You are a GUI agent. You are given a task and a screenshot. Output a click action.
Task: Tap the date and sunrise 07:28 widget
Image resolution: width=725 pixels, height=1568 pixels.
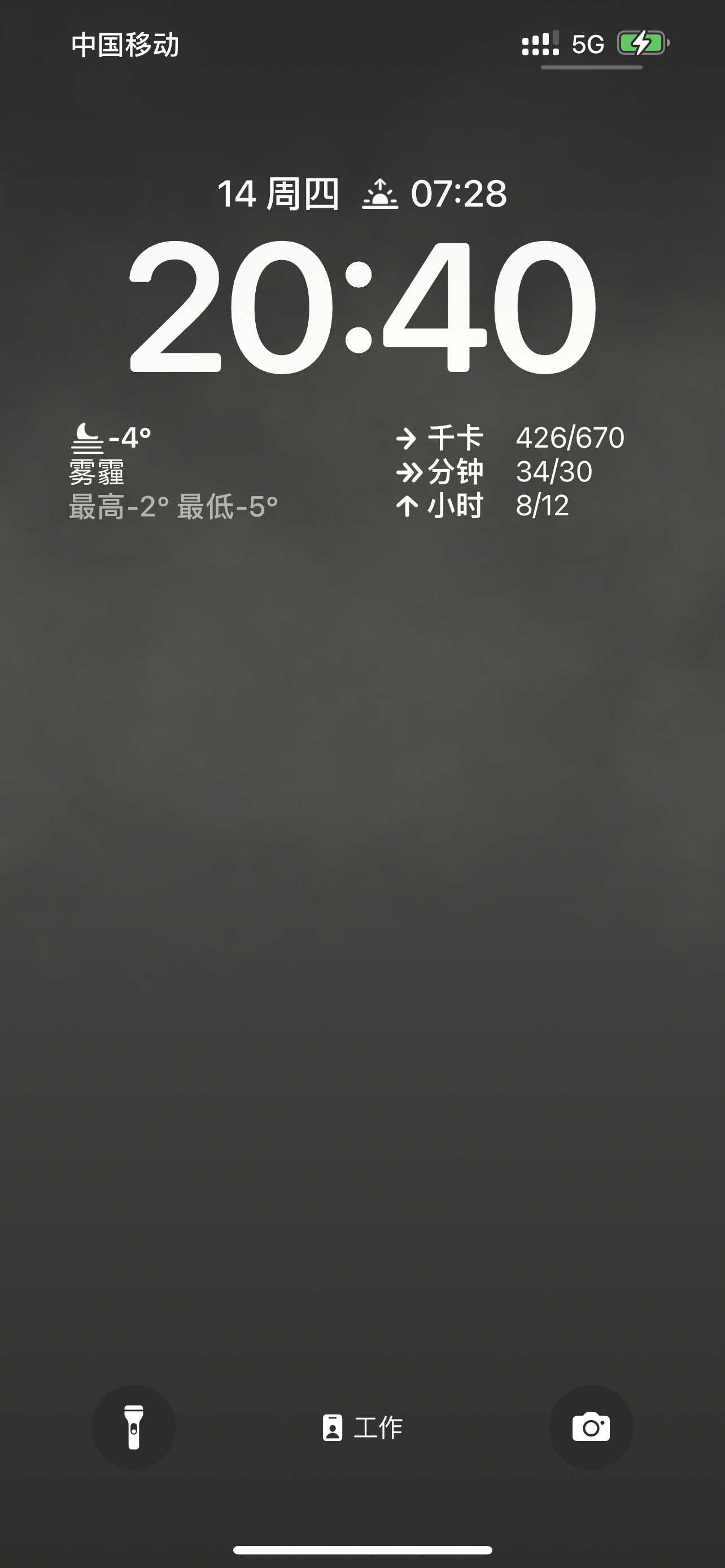click(362, 194)
